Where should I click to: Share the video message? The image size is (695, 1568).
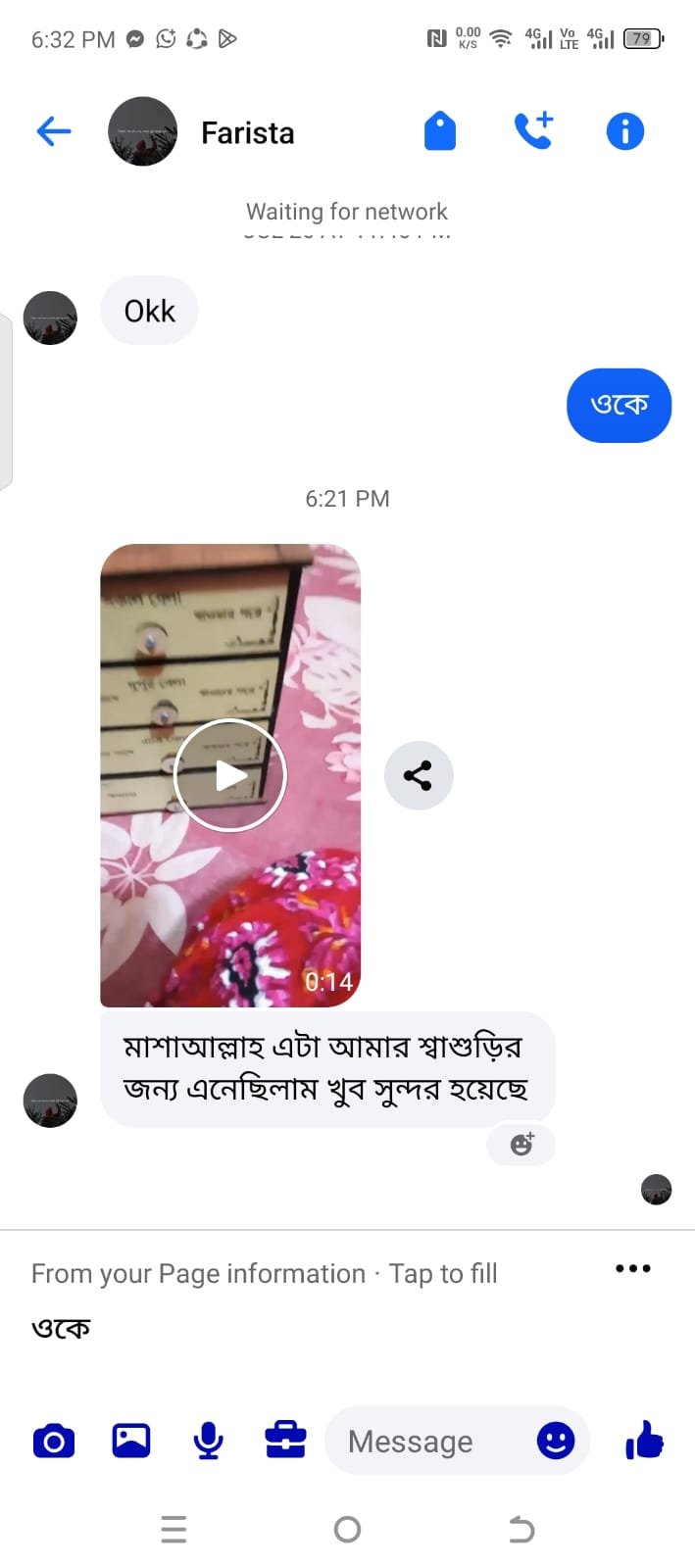[419, 776]
